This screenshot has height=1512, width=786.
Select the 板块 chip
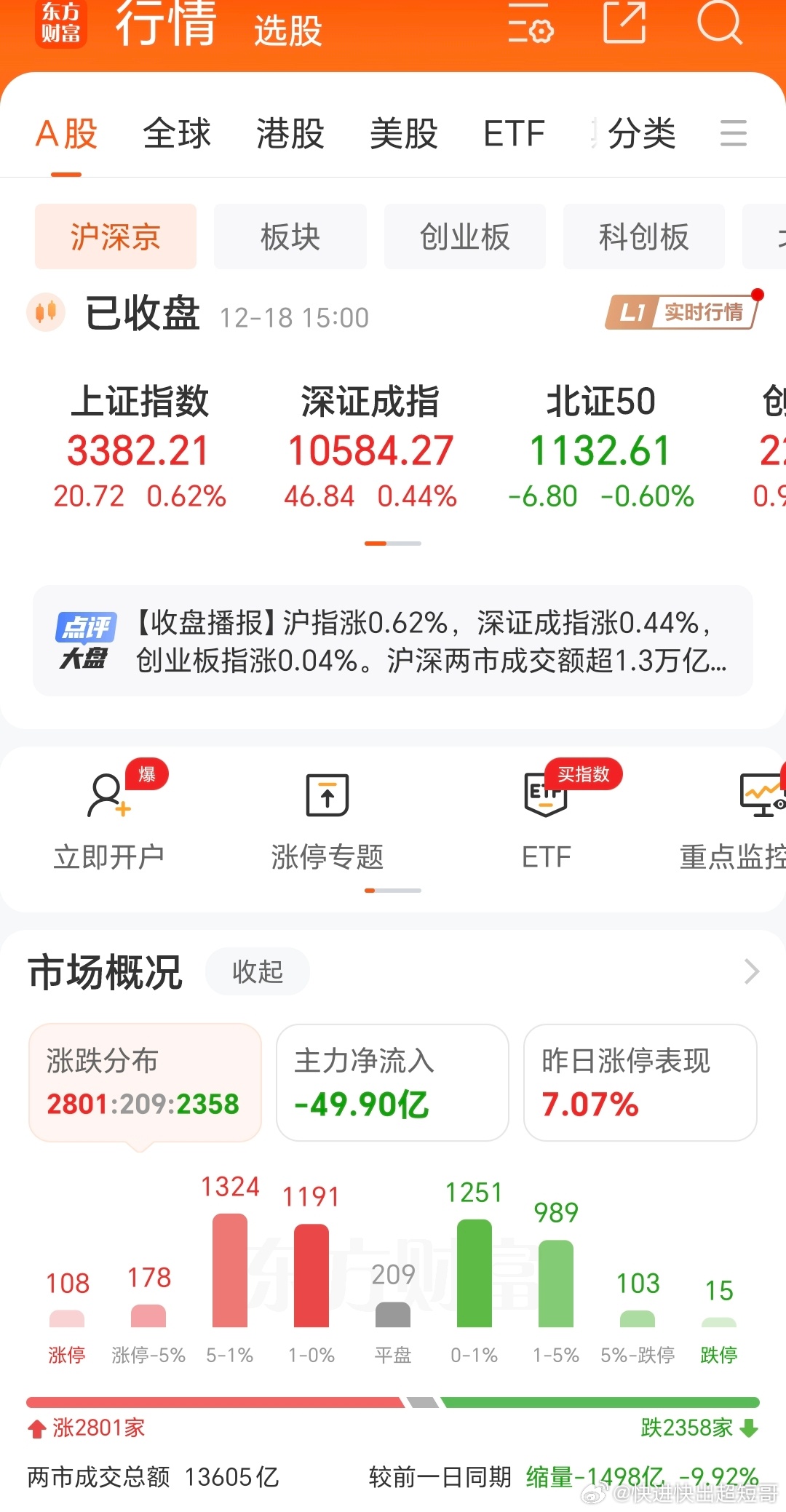[x=290, y=236]
